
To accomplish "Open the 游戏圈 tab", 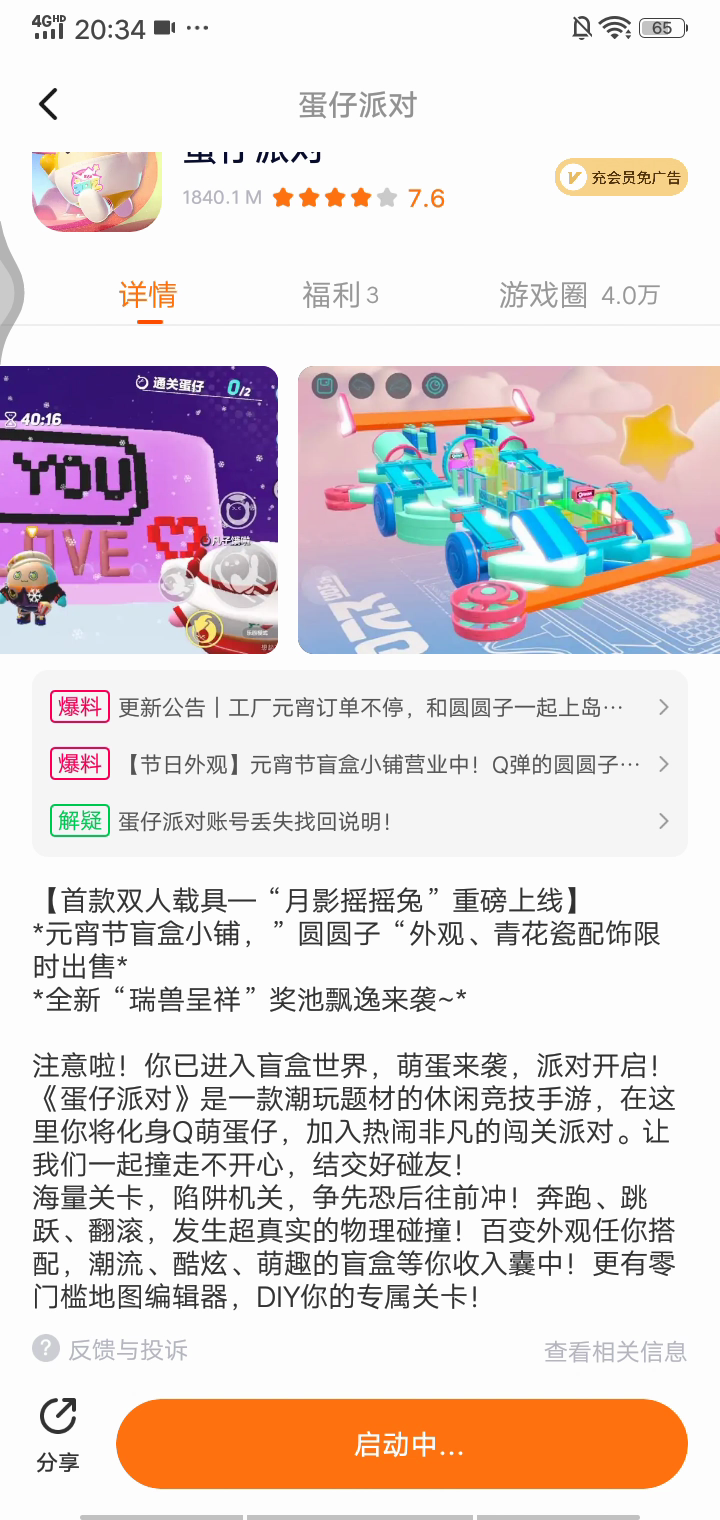I will pyautogui.click(x=579, y=295).
